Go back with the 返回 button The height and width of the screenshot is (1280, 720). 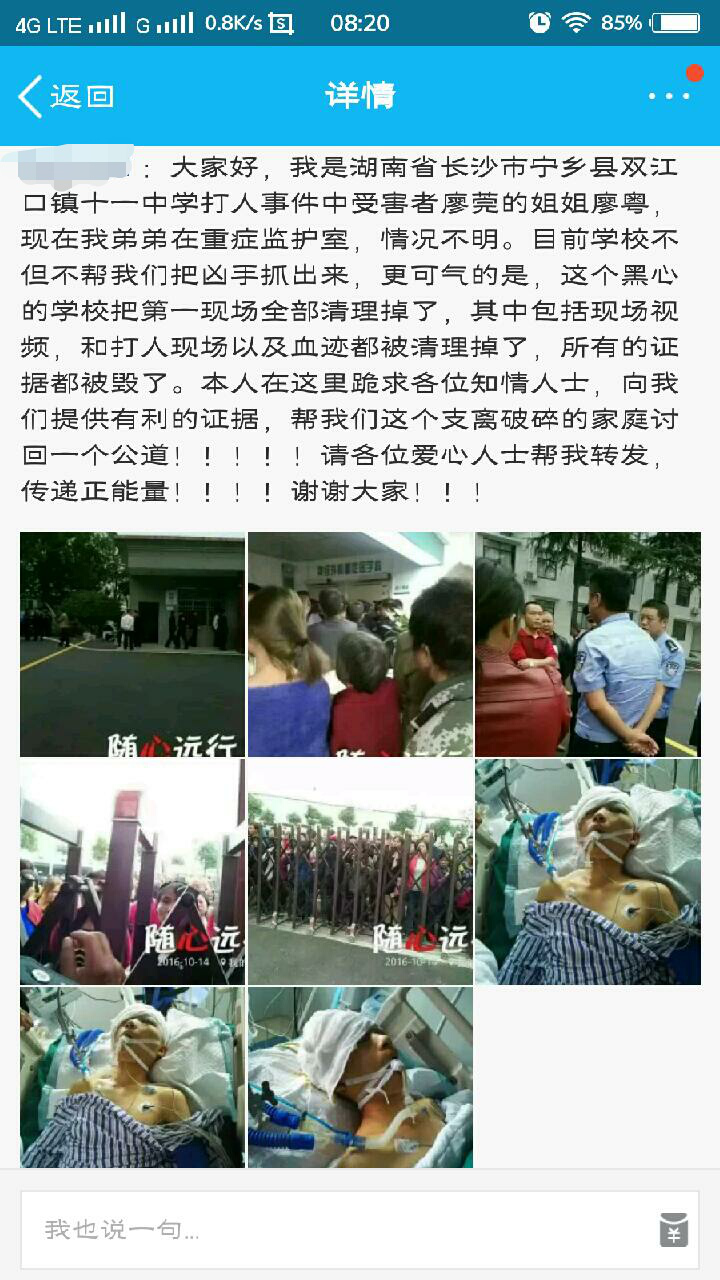click(x=66, y=96)
